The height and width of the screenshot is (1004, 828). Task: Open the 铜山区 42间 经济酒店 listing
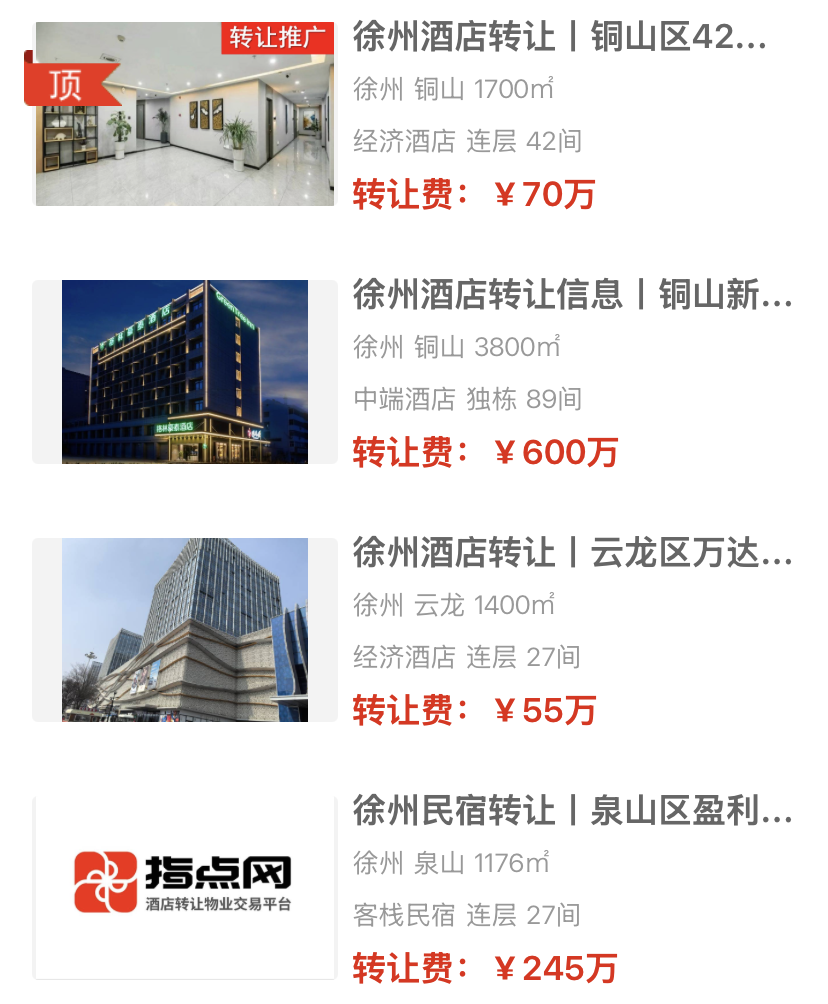(560, 38)
